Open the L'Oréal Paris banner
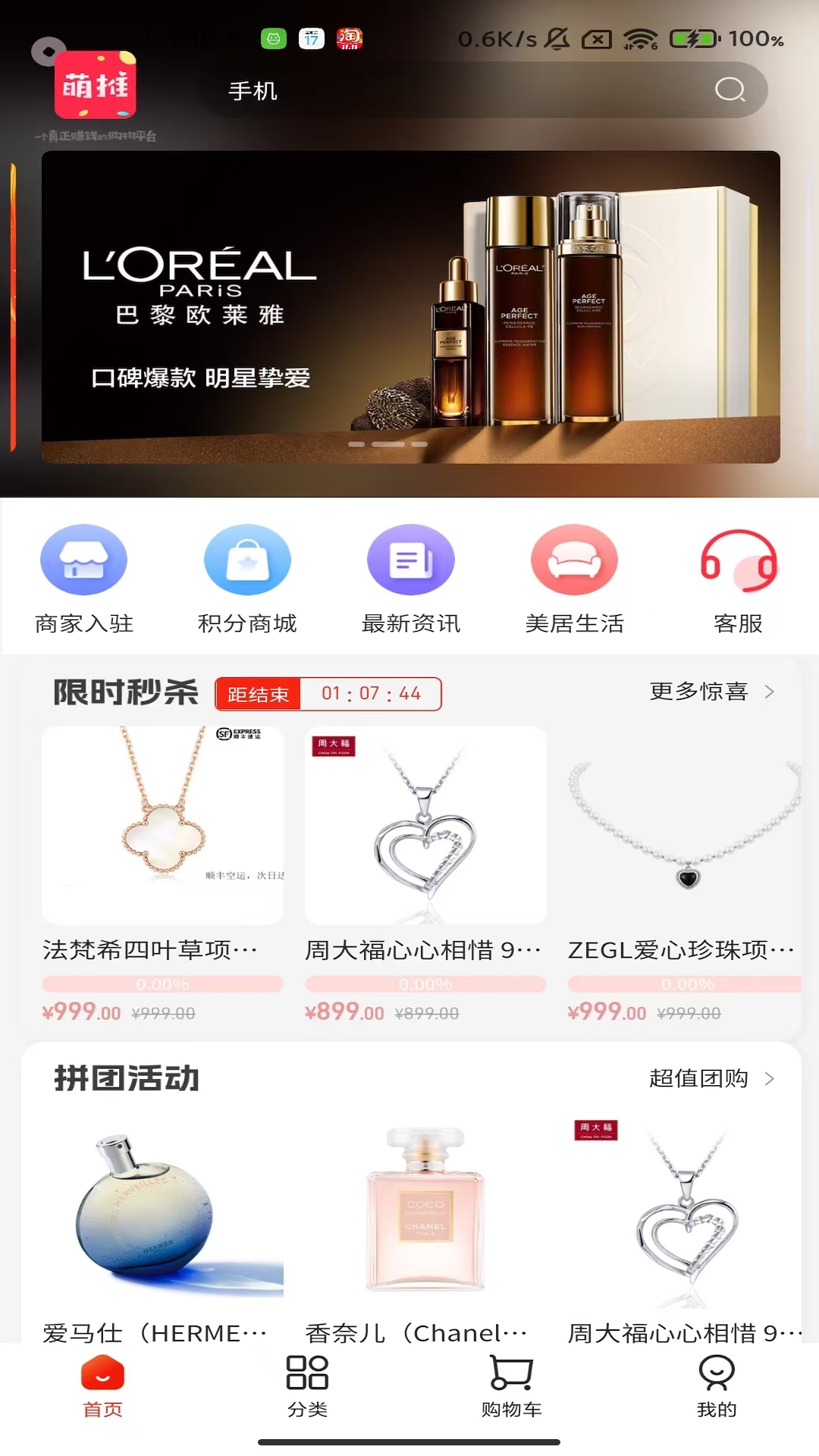Viewport: 819px width, 1456px height. click(x=410, y=307)
